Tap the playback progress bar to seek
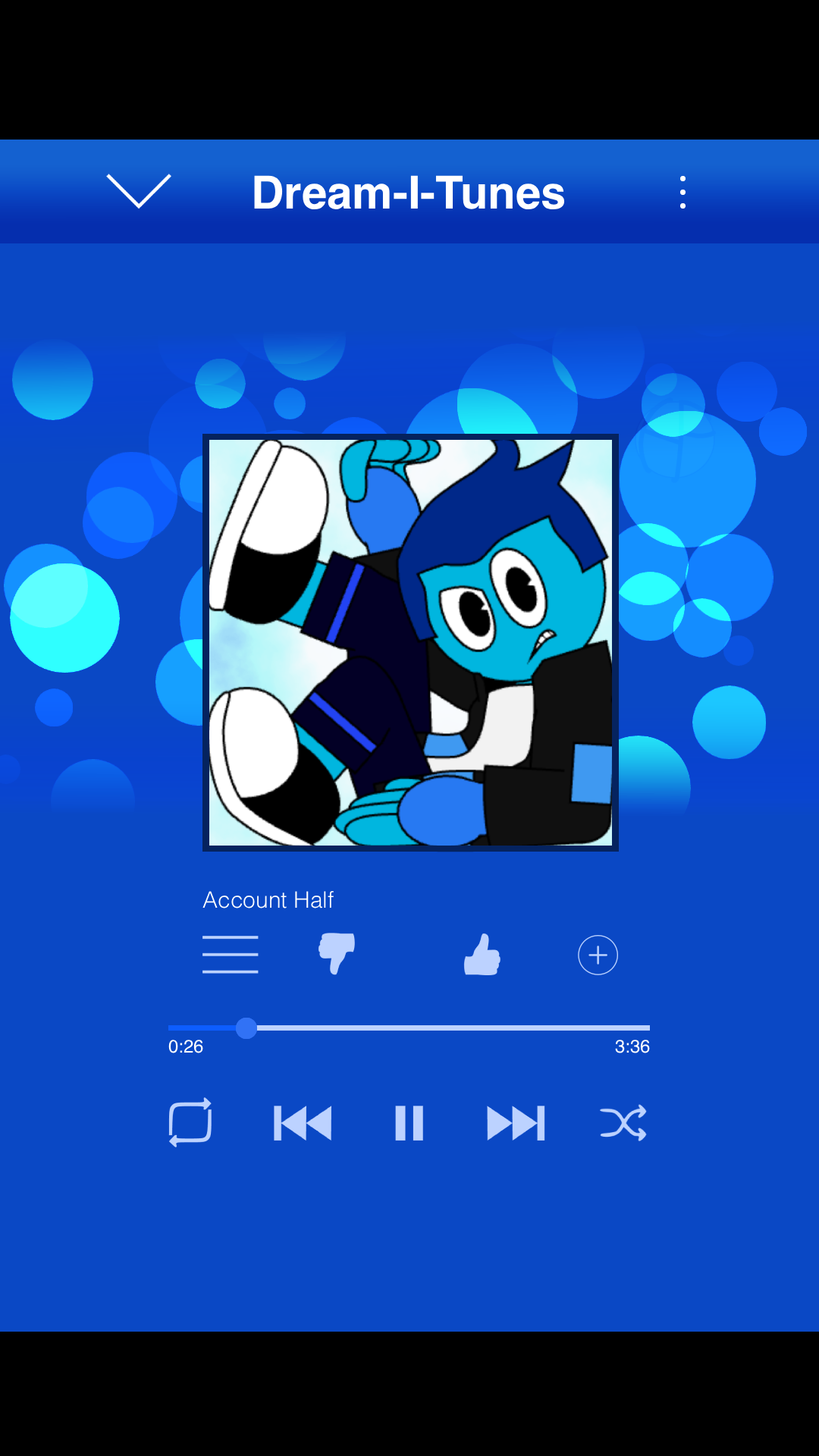This screenshot has height=1456, width=819. click(x=409, y=1028)
